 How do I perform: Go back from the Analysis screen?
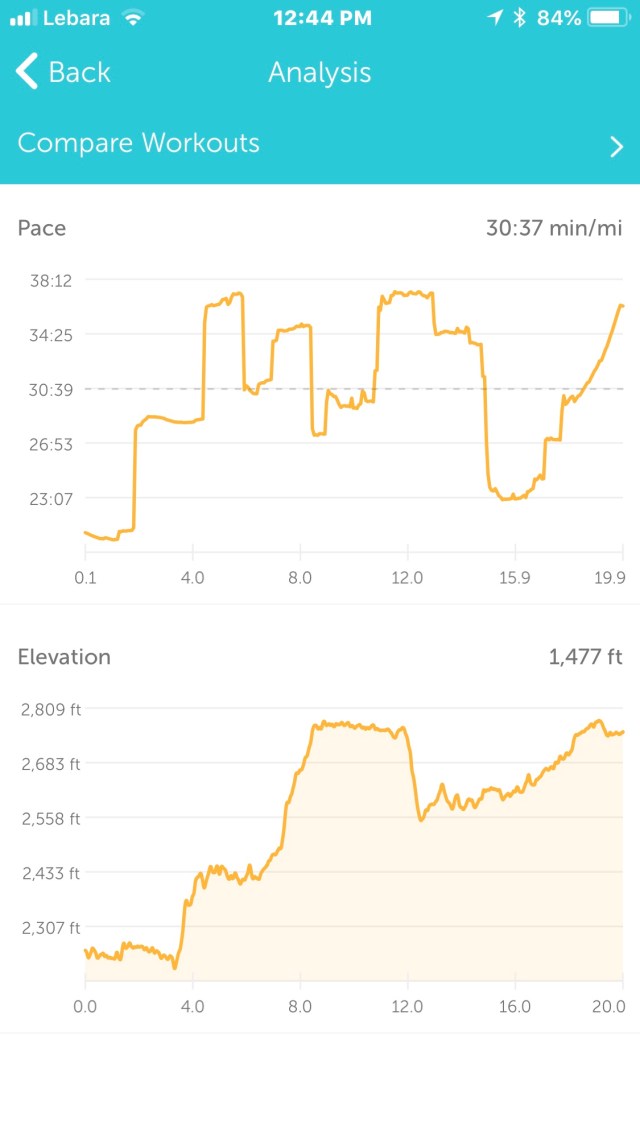point(62,72)
